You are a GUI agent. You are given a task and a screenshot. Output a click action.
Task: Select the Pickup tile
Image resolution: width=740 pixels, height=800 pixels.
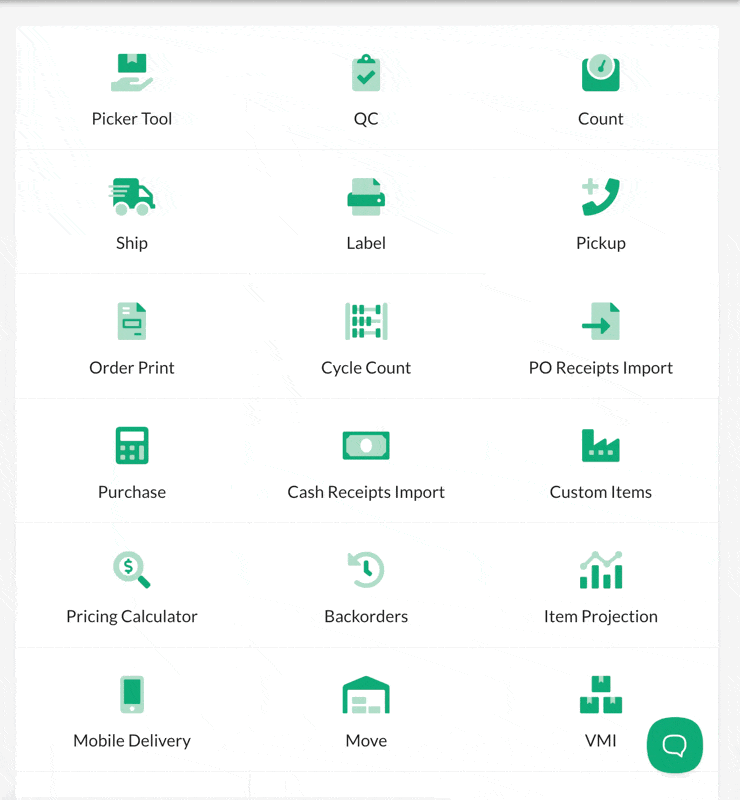tap(600, 214)
